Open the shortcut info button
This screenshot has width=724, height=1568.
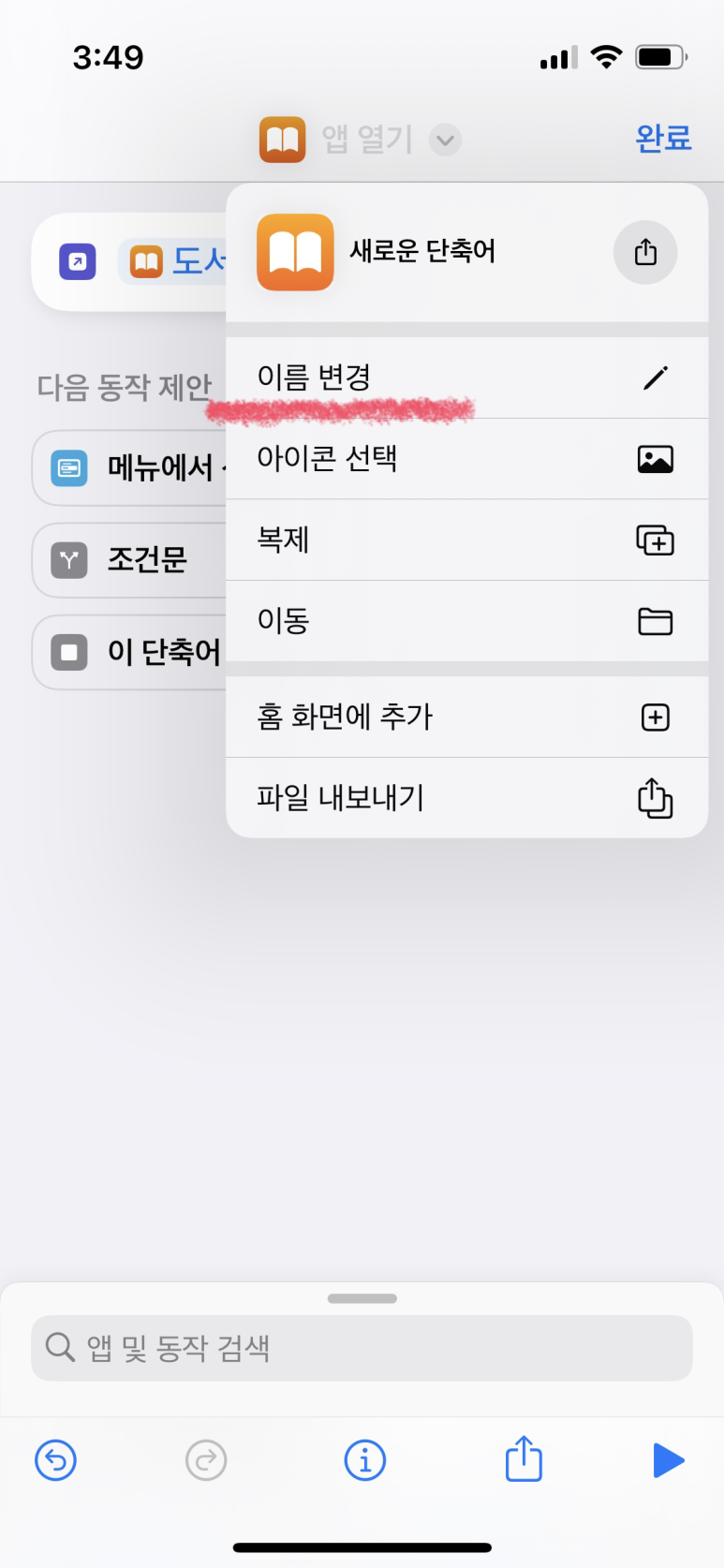pos(364,1459)
